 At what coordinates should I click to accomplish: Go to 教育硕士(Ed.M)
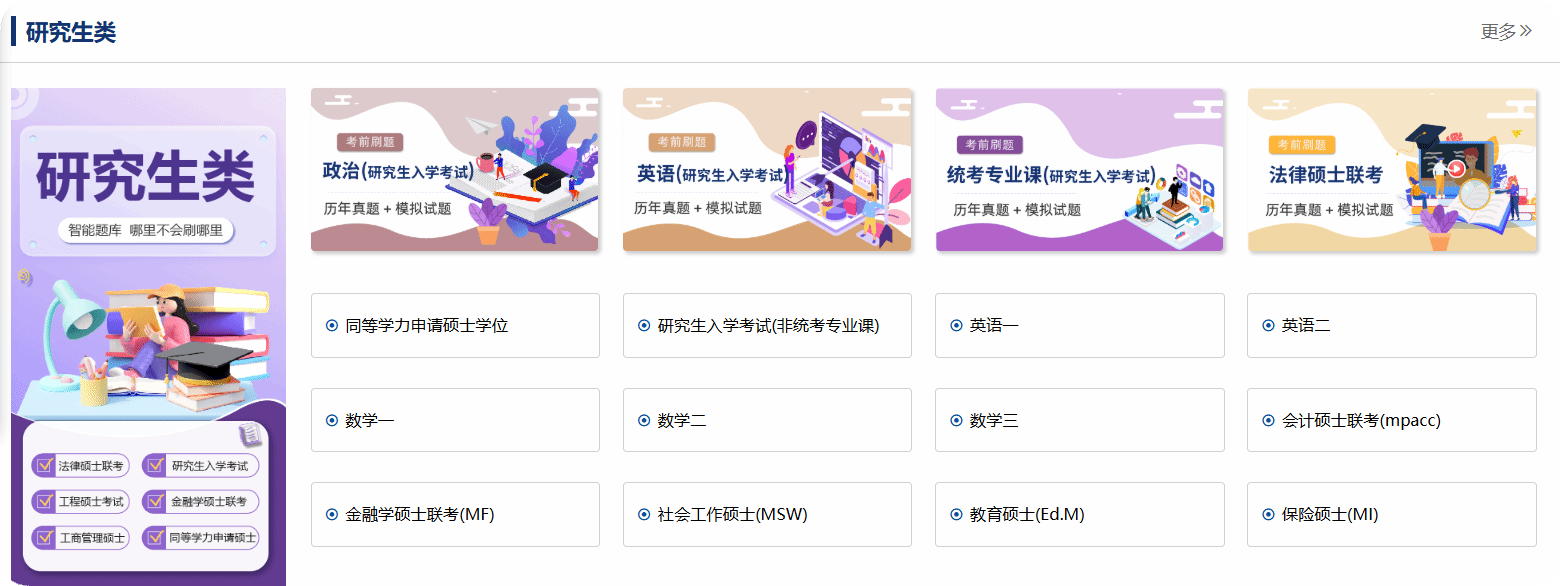1079,515
